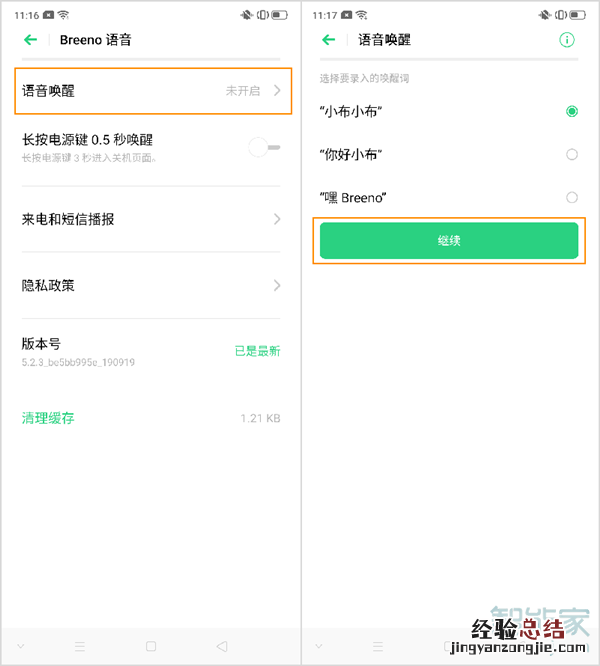Choose the "嘿 Breeno" wake word
The width and height of the screenshot is (600, 666).
(x=572, y=198)
